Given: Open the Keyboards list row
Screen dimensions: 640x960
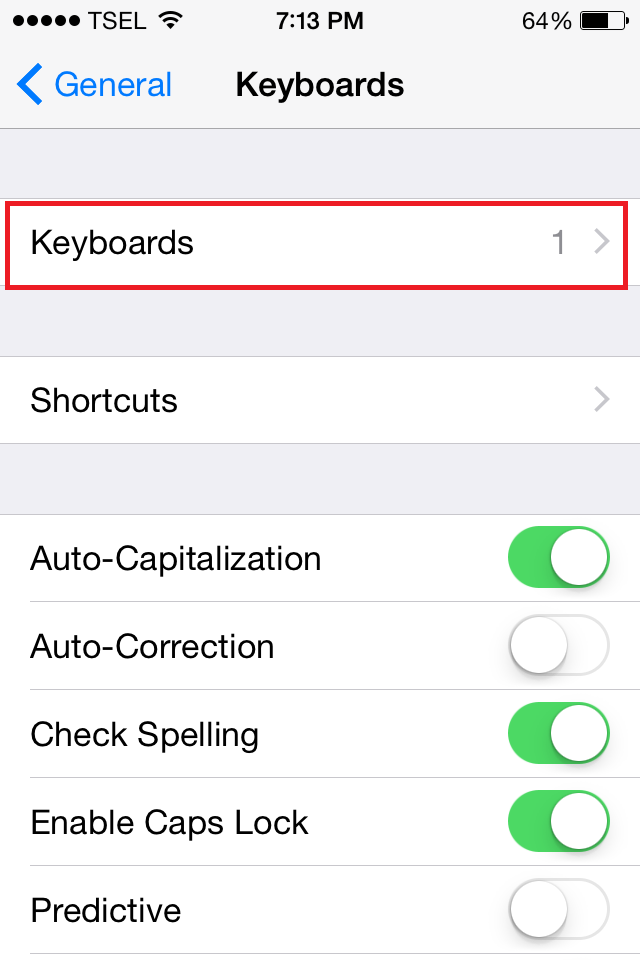Looking at the screenshot, I should pyautogui.click(x=318, y=243).
